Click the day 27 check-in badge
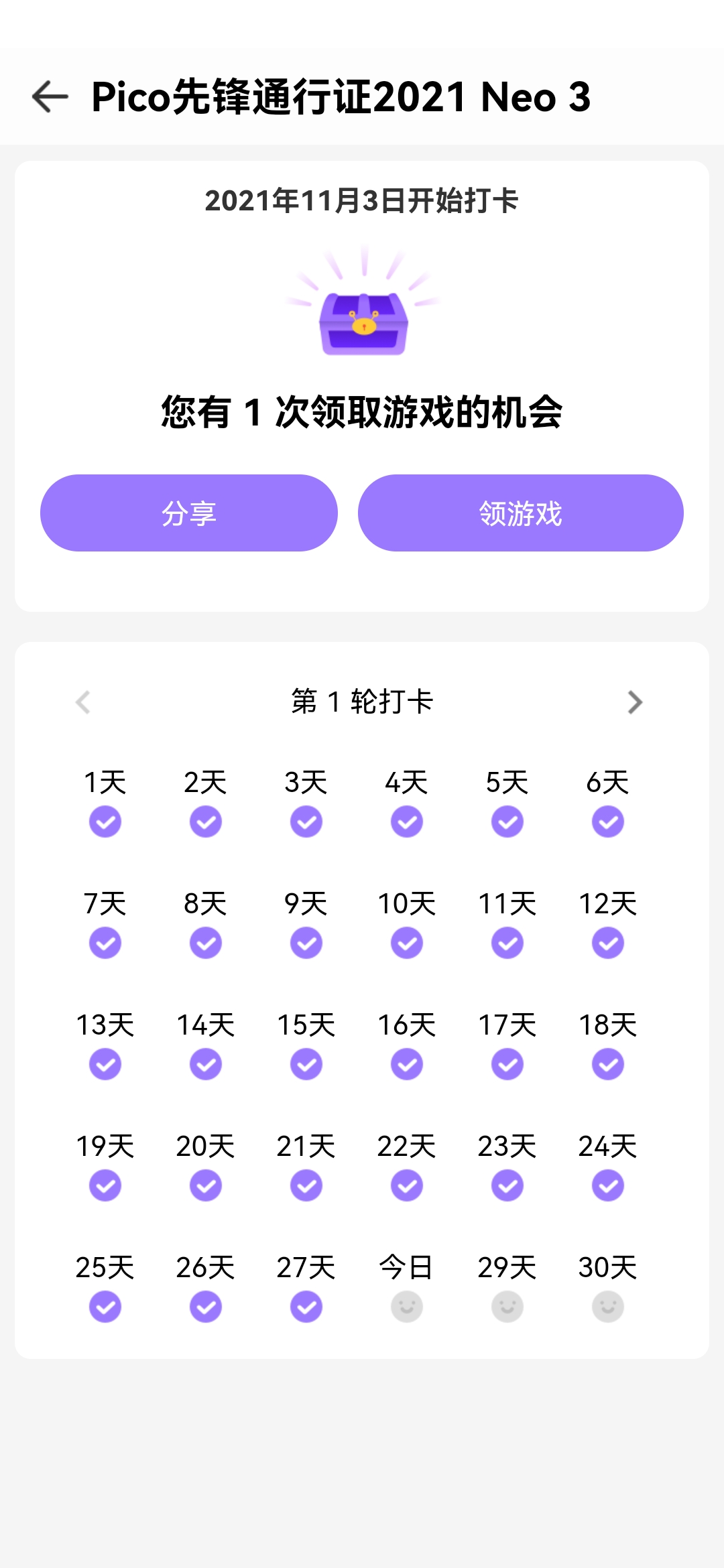 pos(305,1304)
